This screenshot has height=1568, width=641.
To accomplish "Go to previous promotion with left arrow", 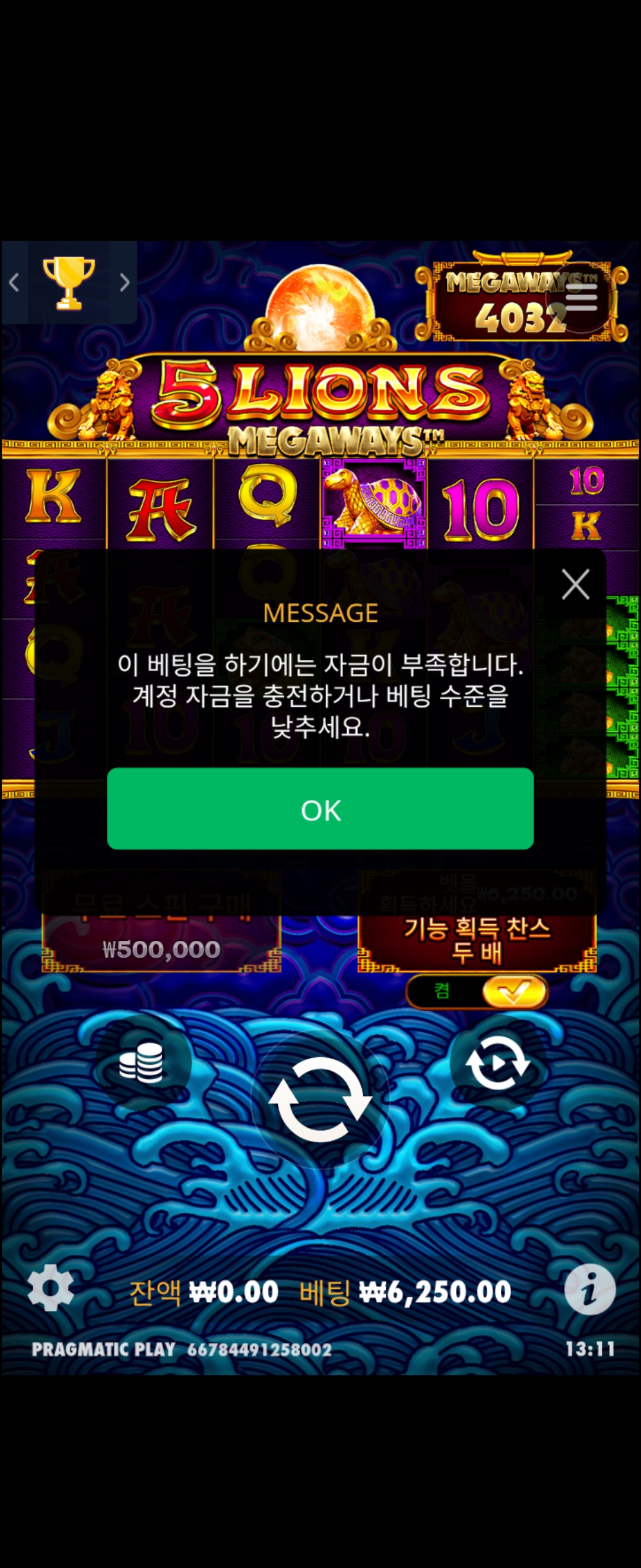I will point(14,283).
